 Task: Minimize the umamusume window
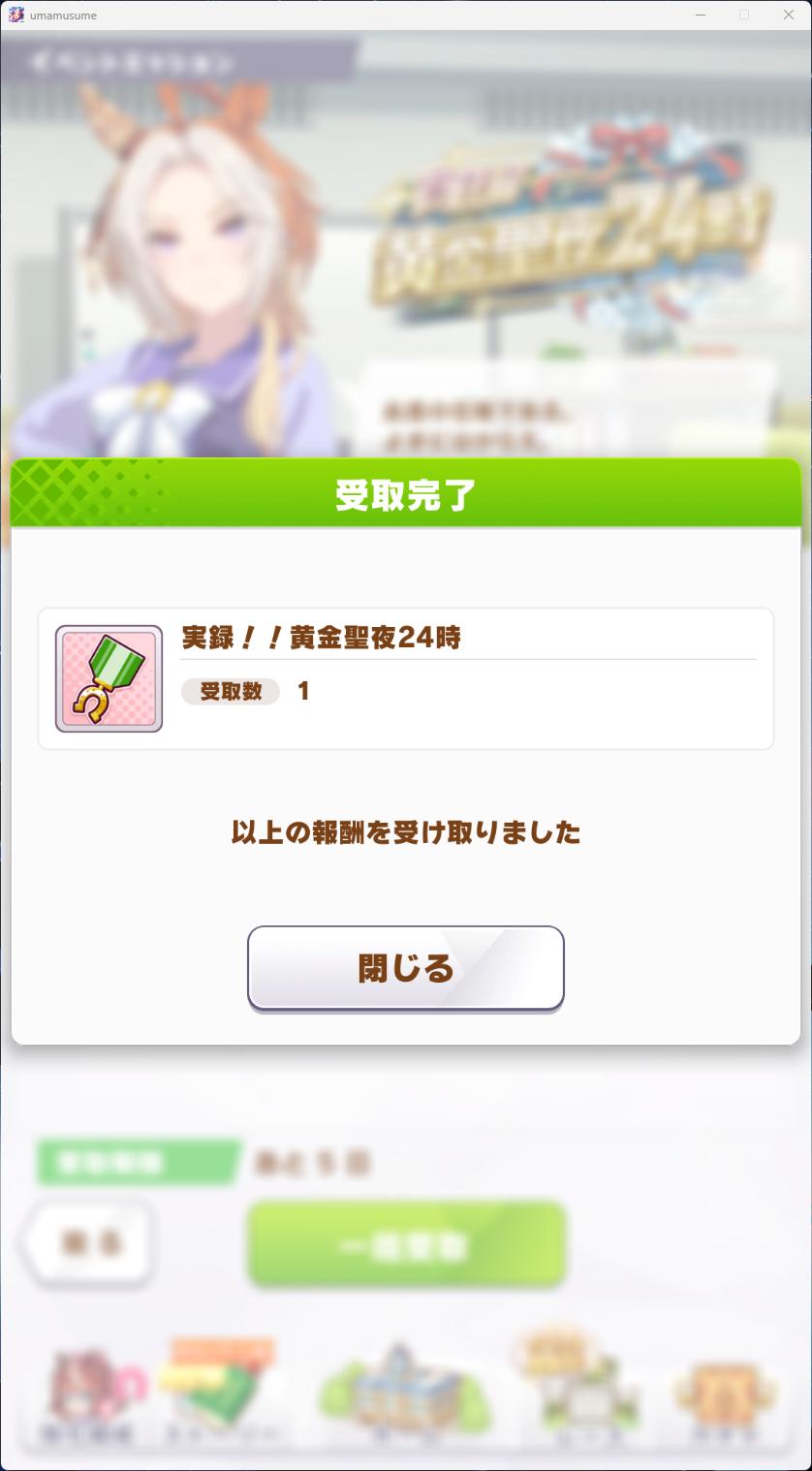699,15
